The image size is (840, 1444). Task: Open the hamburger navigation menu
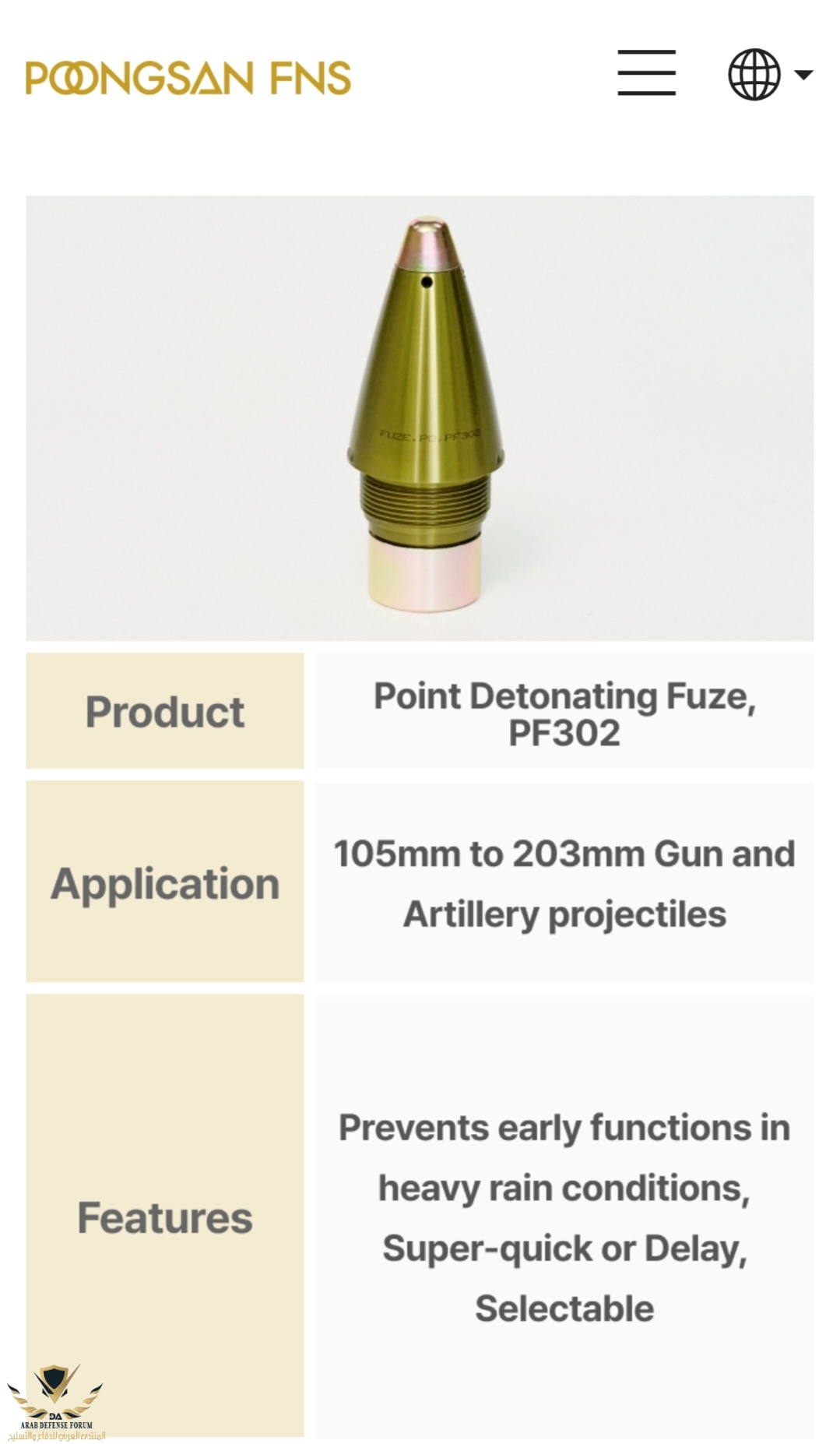[646, 73]
